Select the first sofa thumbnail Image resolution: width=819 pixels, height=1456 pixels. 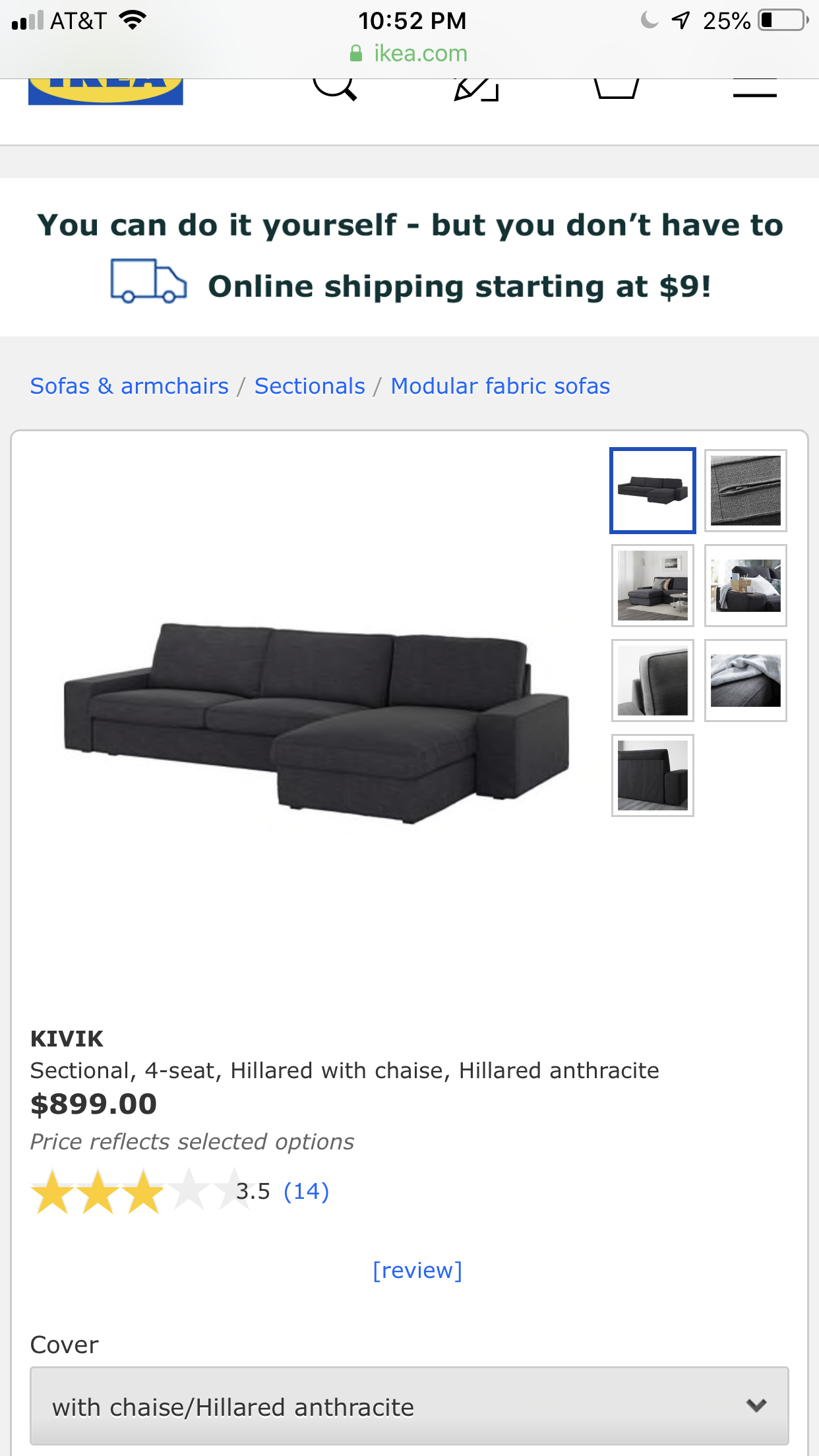click(x=652, y=491)
